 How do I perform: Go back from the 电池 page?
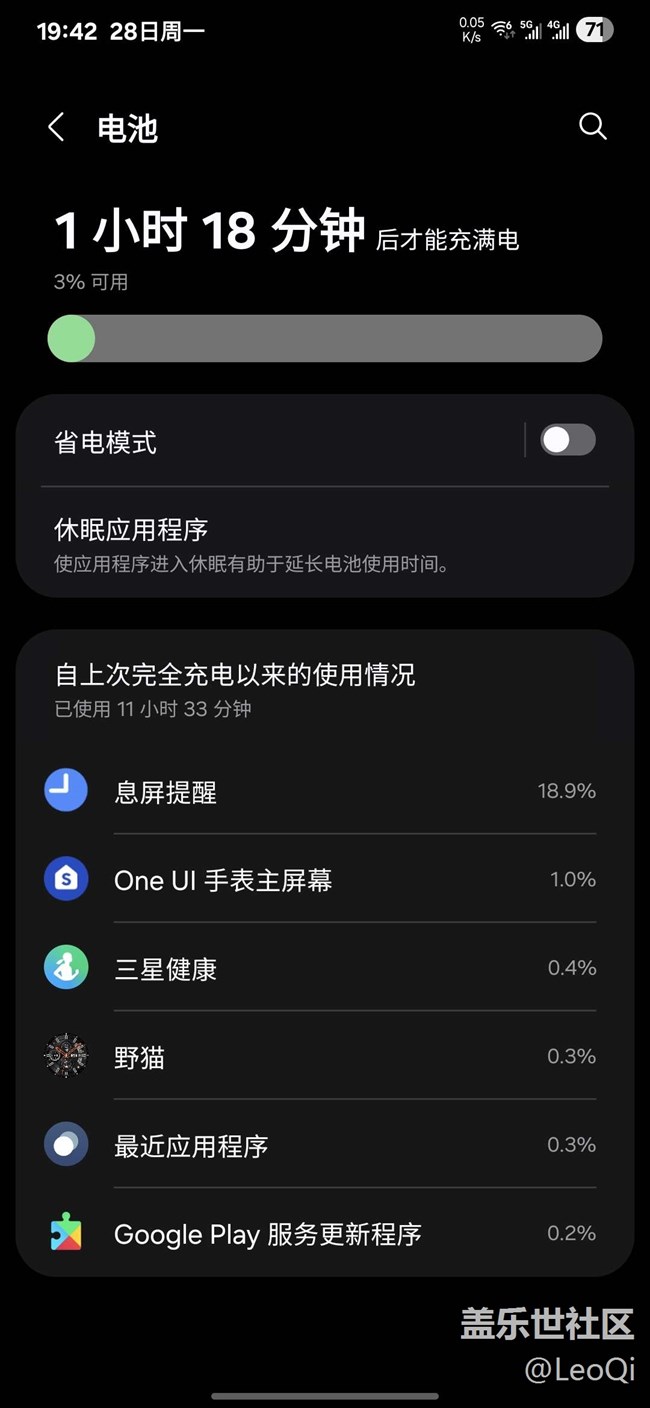point(56,127)
